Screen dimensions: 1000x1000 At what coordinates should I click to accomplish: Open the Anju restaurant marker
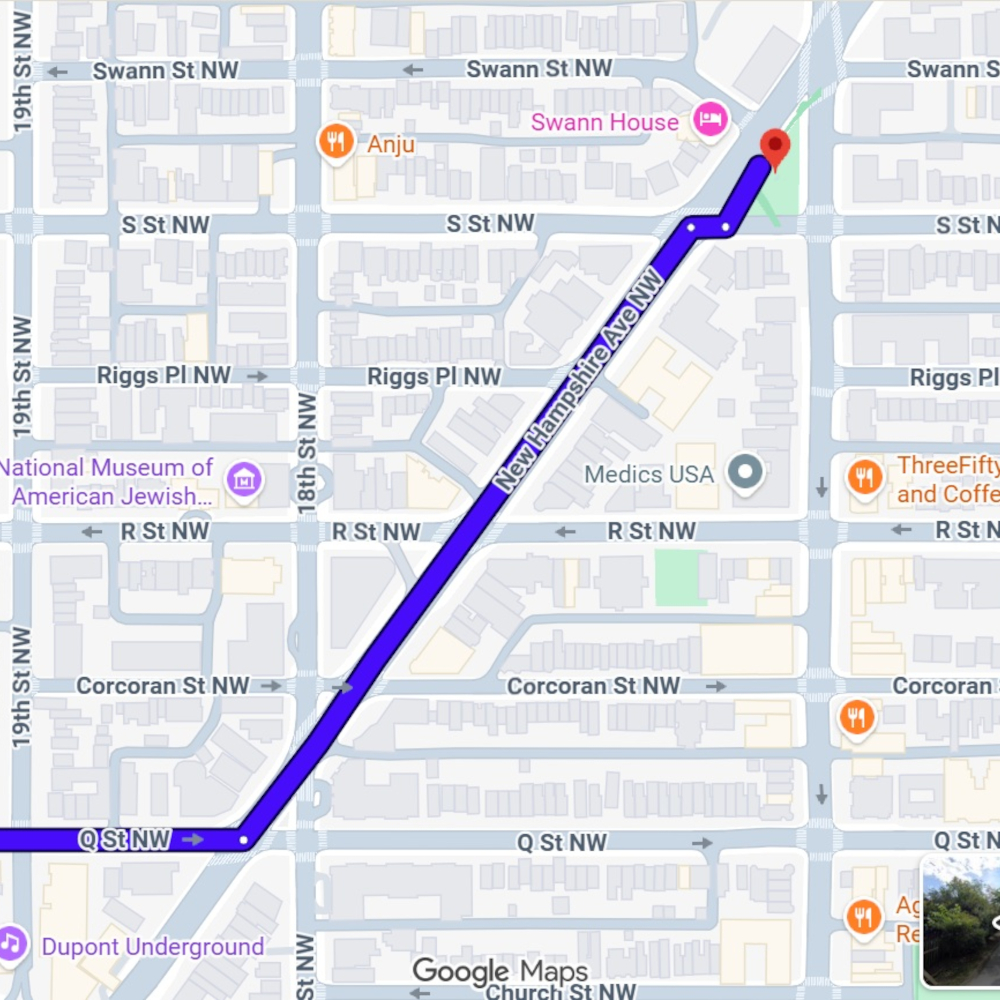[x=336, y=143]
